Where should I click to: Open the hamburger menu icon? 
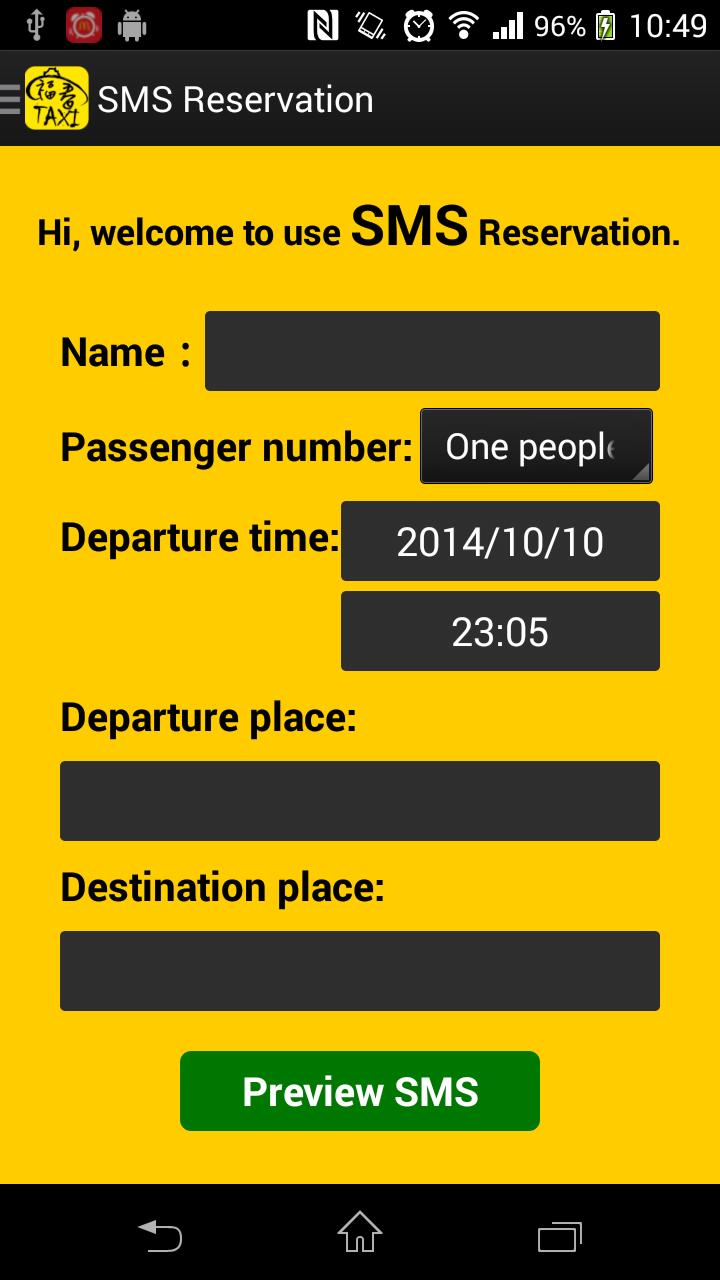click(x=10, y=97)
